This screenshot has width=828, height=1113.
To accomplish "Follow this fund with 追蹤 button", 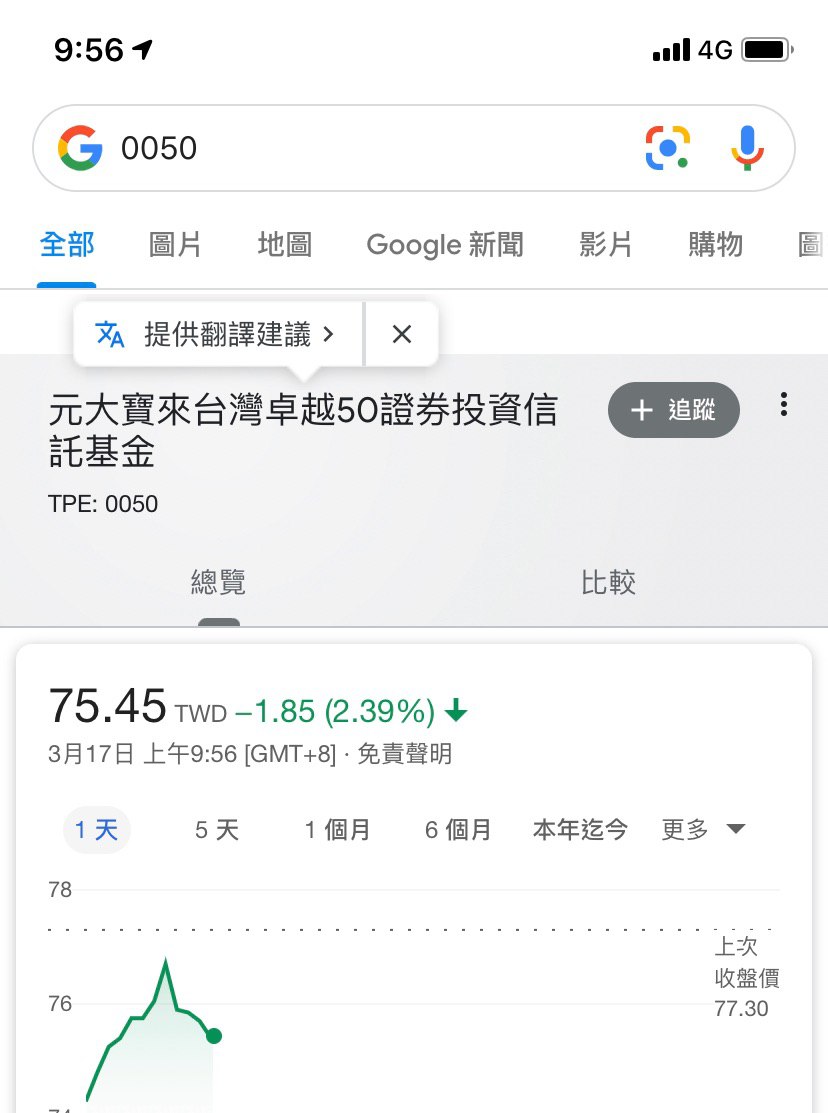I will pyautogui.click(x=673, y=410).
